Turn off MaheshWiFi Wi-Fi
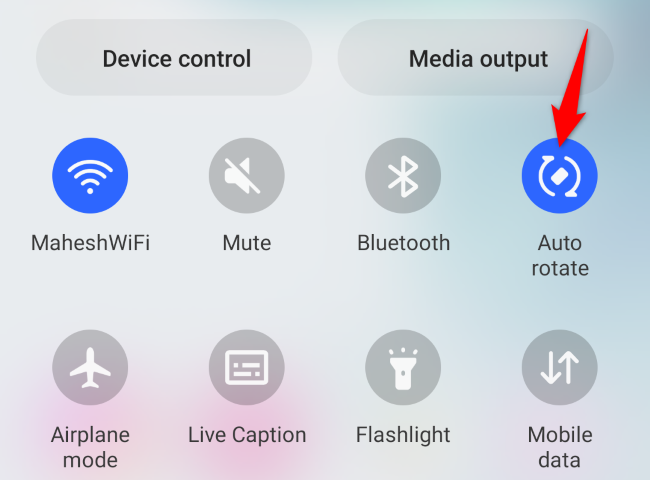The image size is (650, 480). pos(90,176)
